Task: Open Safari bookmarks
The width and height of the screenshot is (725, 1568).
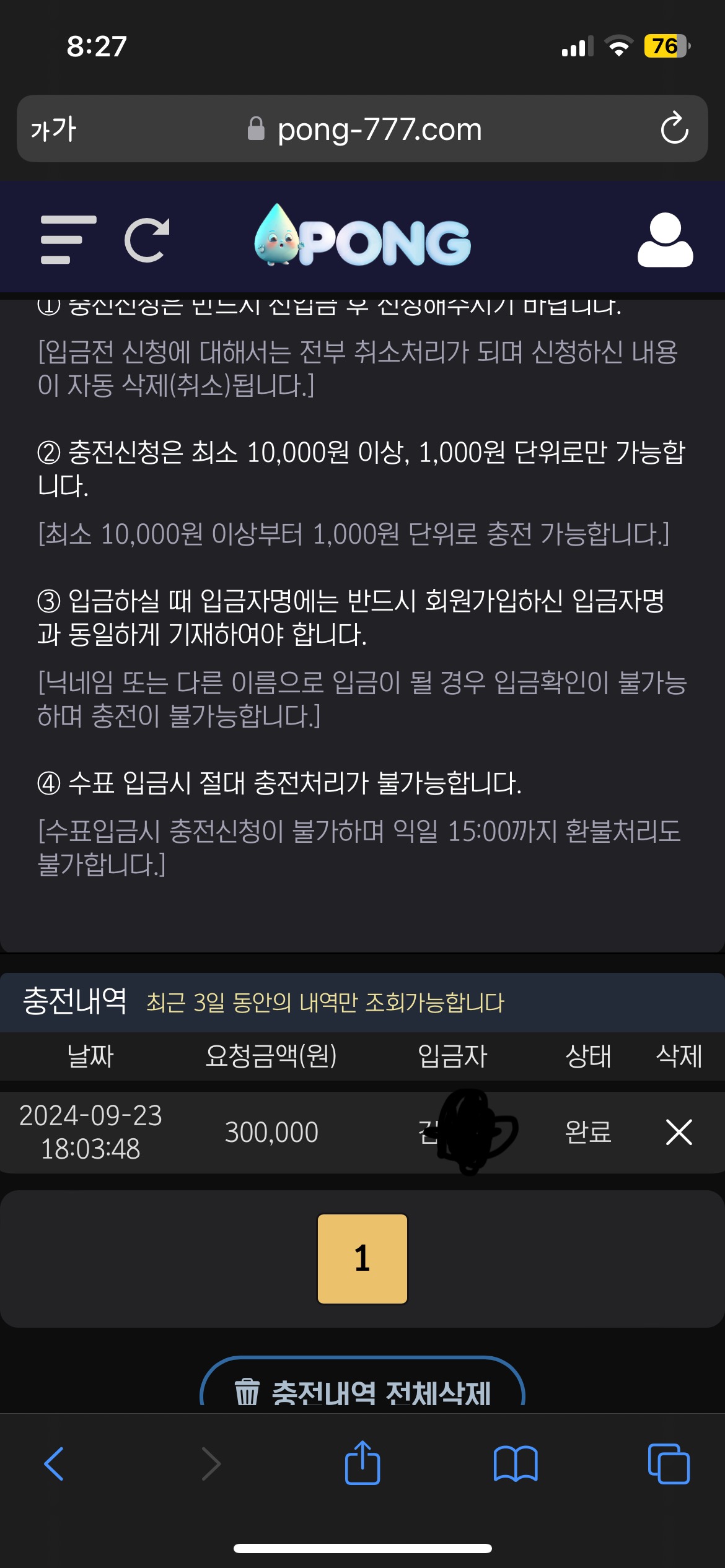Action: pyautogui.click(x=515, y=1464)
